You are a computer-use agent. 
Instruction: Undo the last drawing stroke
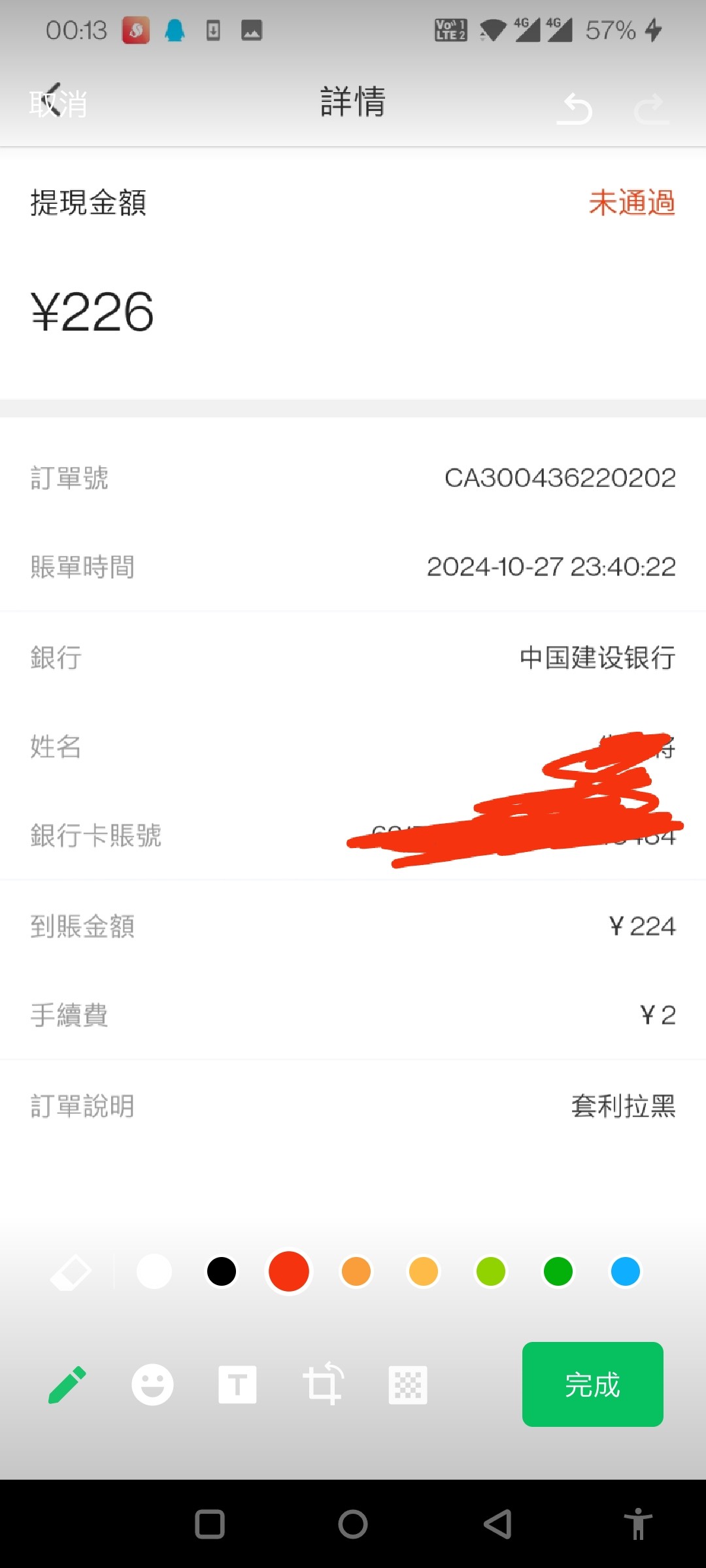coord(575,108)
